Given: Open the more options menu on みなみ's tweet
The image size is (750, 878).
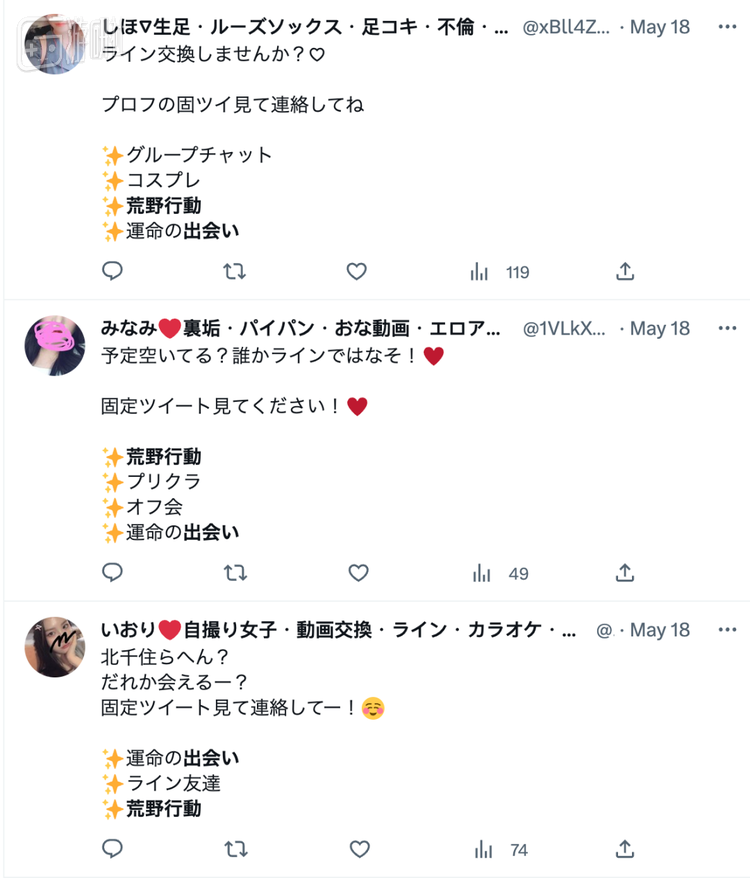Looking at the screenshot, I should click(x=726, y=327).
